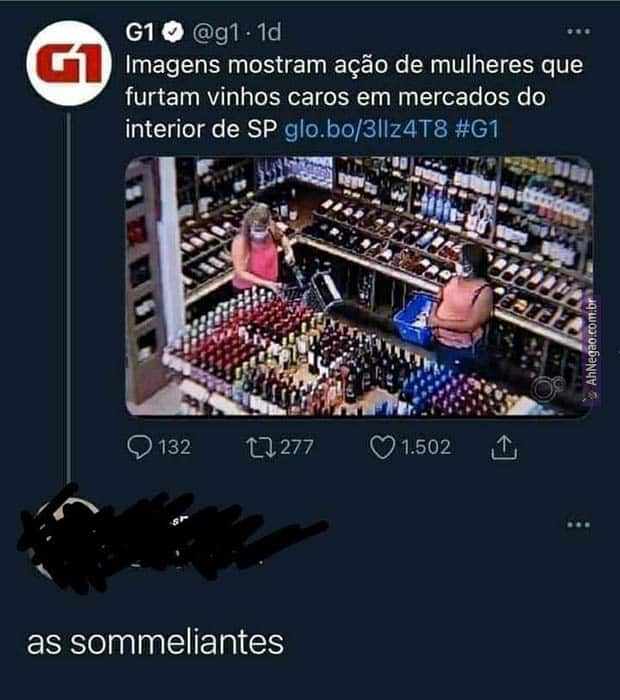Reply to the G1 tweet
This screenshot has height=700, width=620.
tap(140, 448)
